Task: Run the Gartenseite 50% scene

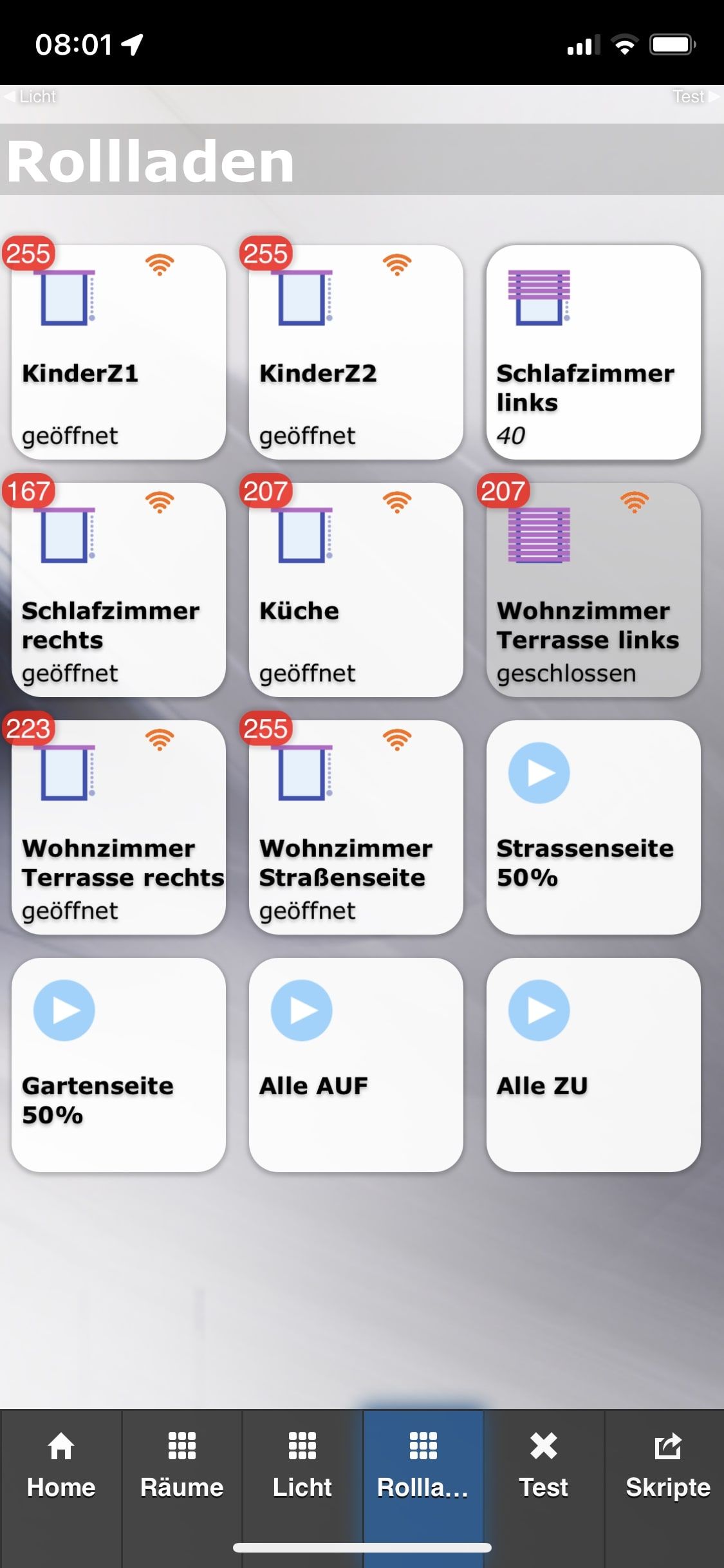Action: [118, 1065]
